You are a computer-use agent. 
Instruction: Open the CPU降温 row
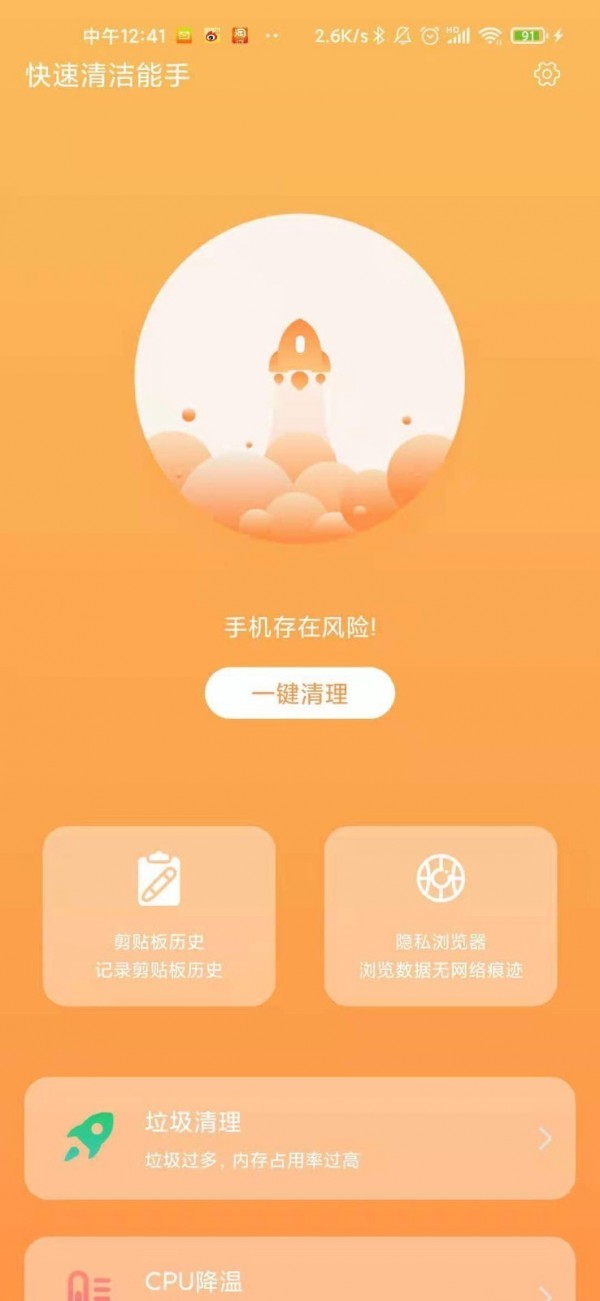click(x=300, y=1275)
